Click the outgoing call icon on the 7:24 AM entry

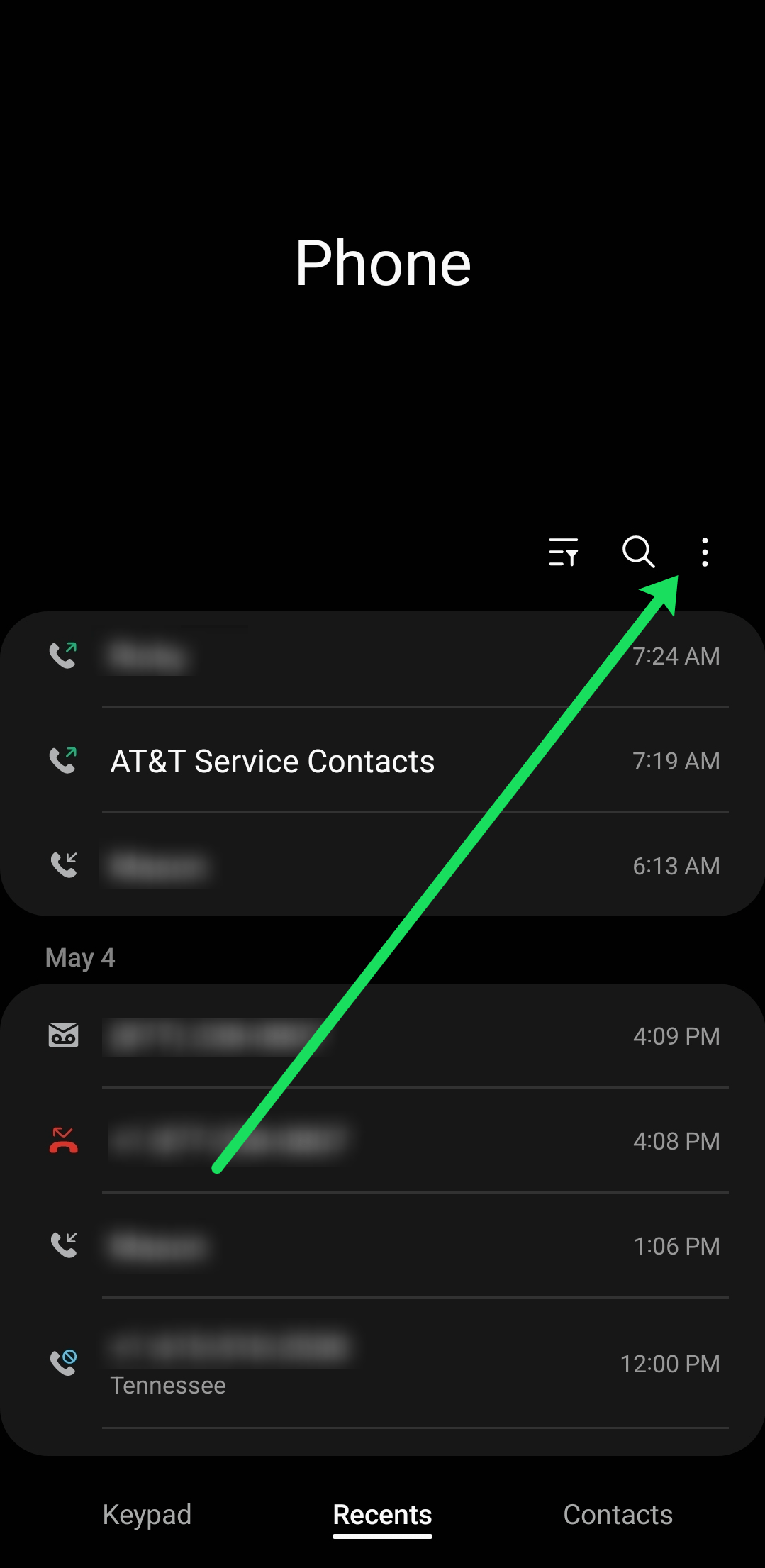[x=63, y=655]
